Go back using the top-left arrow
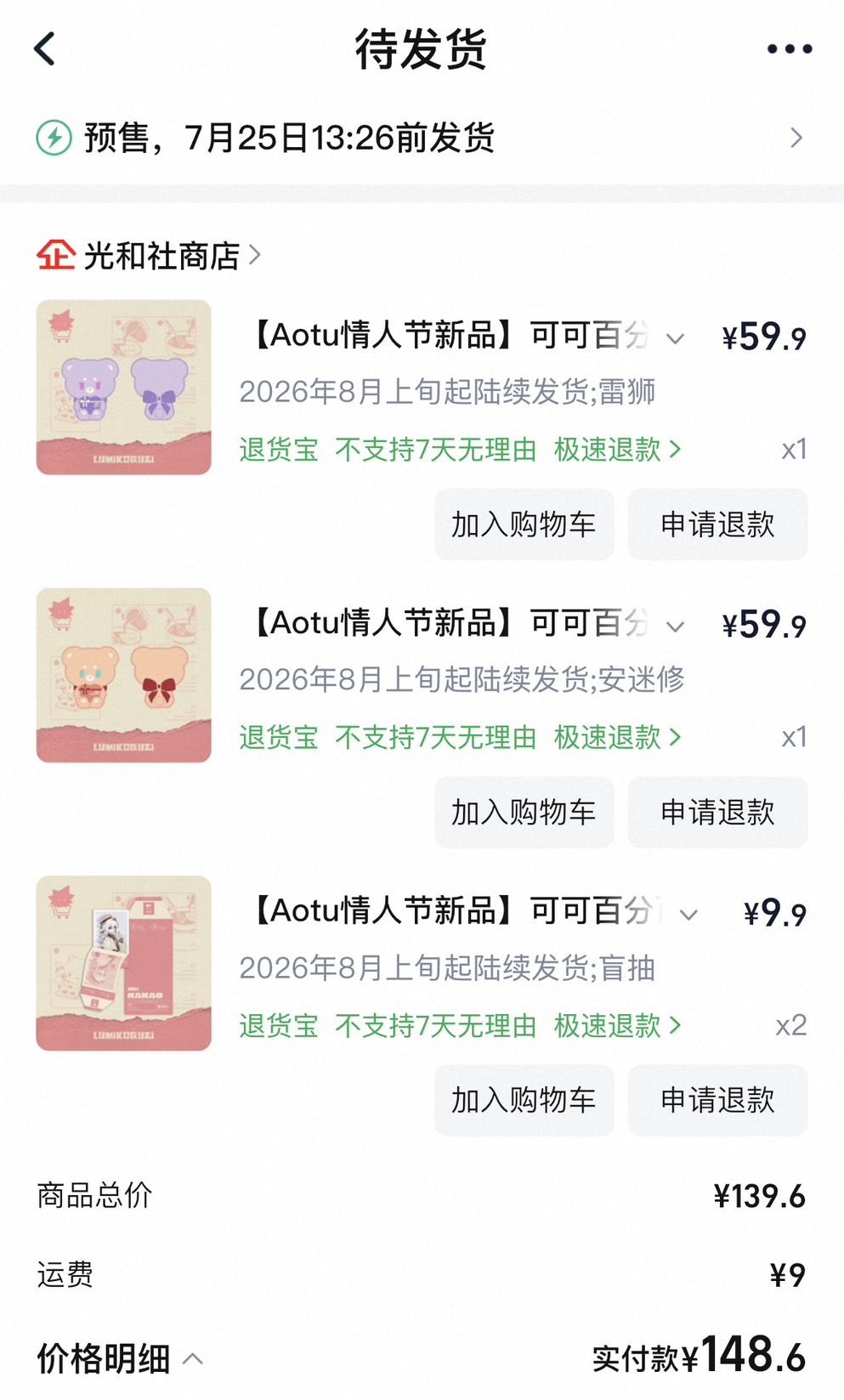 45,48
